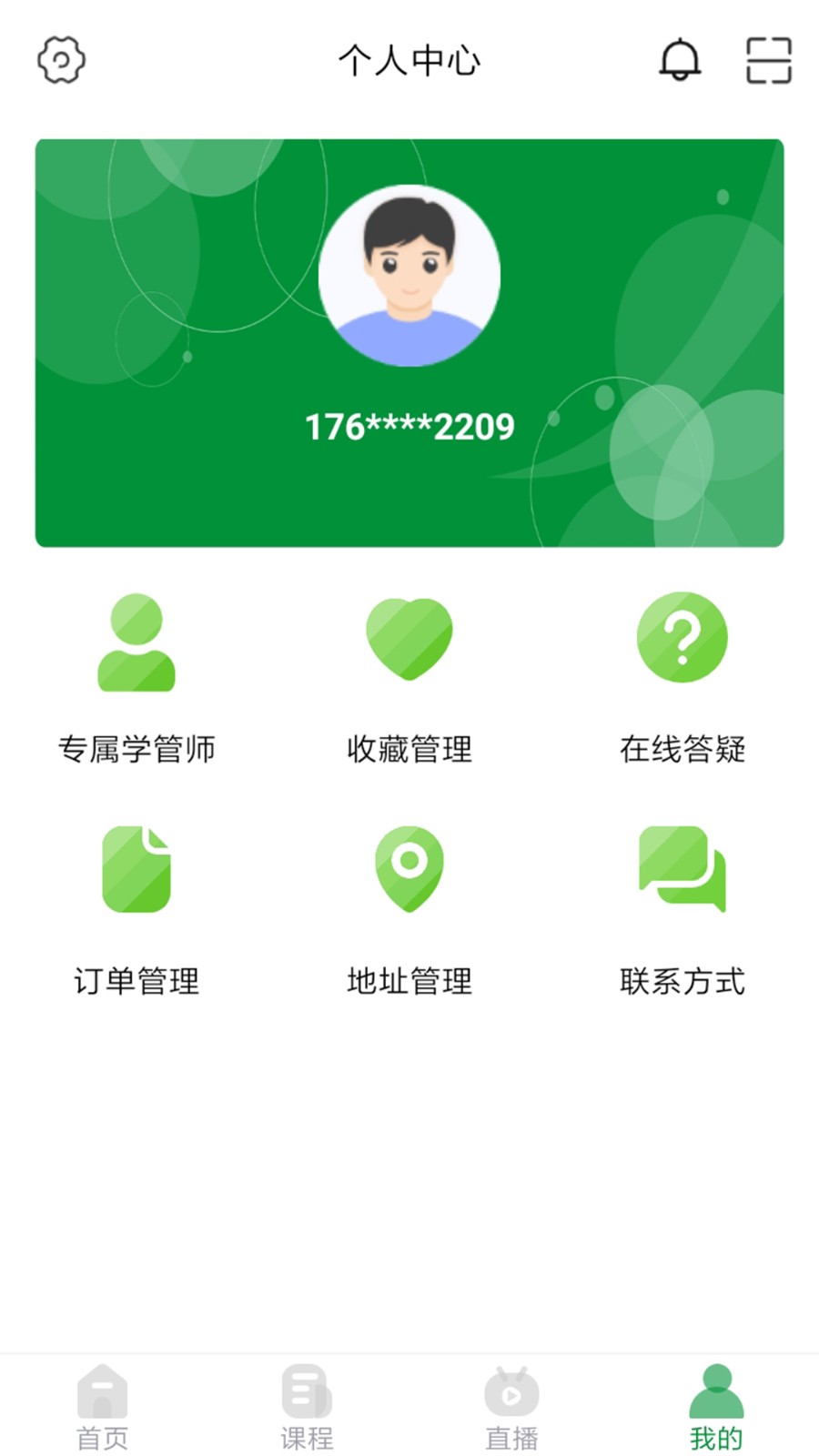
Task: Tap the scan icon in the top right corner
Action: coord(769,60)
